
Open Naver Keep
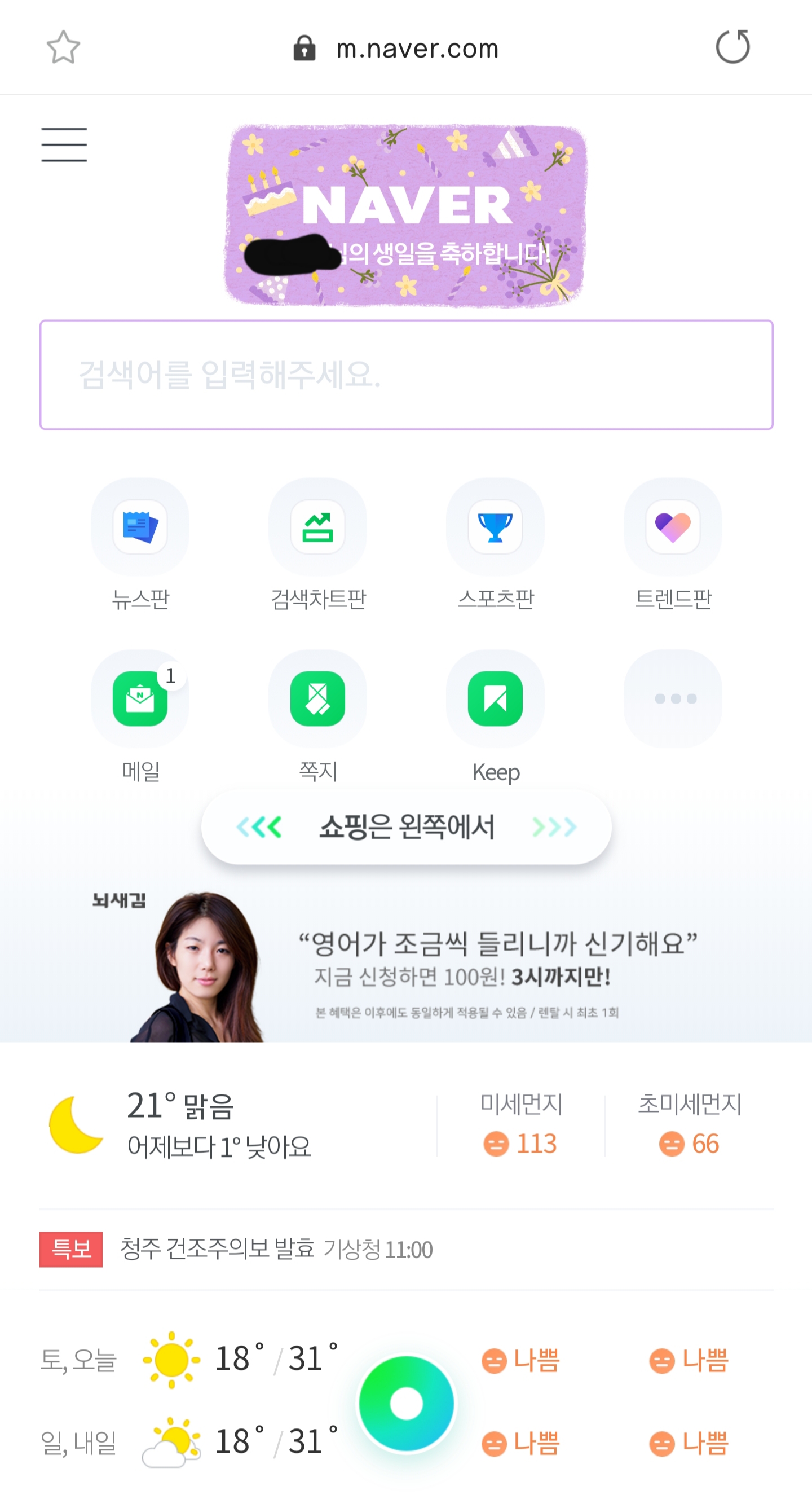tap(496, 698)
